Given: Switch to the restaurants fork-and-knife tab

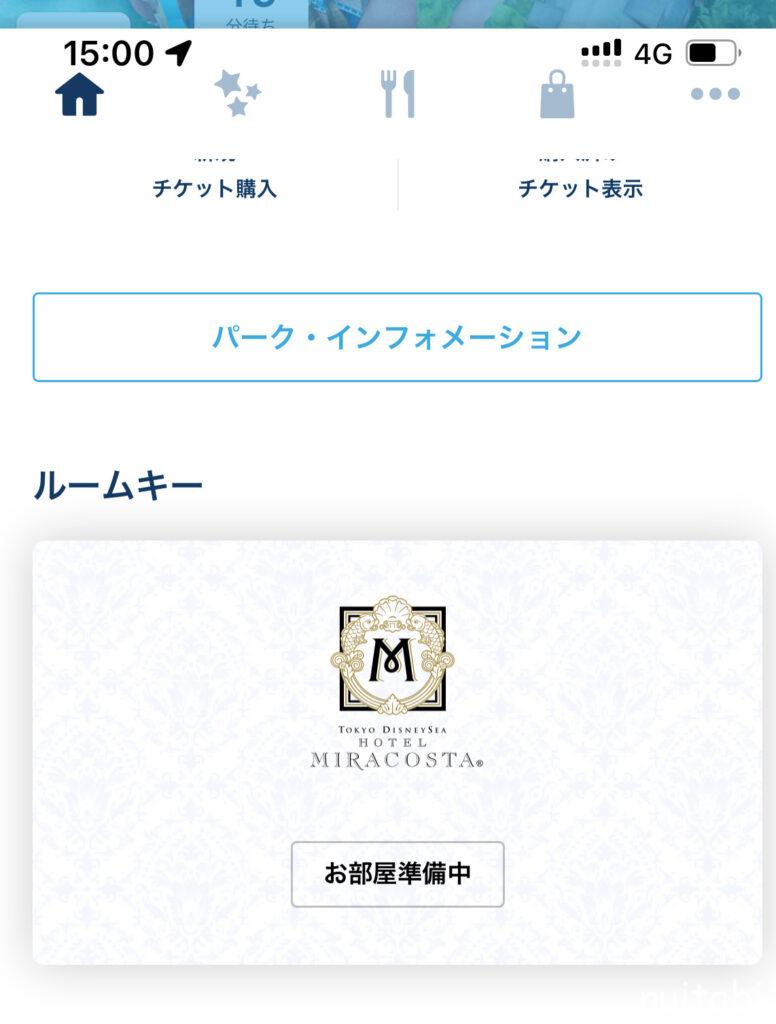Looking at the screenshot, I should (397, 94).
